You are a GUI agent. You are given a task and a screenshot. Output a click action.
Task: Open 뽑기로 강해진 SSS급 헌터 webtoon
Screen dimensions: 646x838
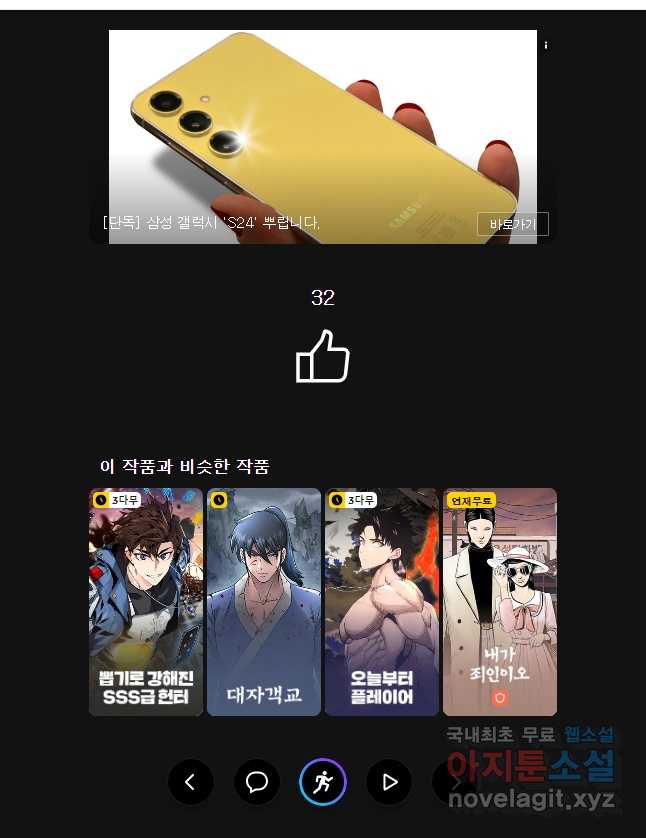146,602
